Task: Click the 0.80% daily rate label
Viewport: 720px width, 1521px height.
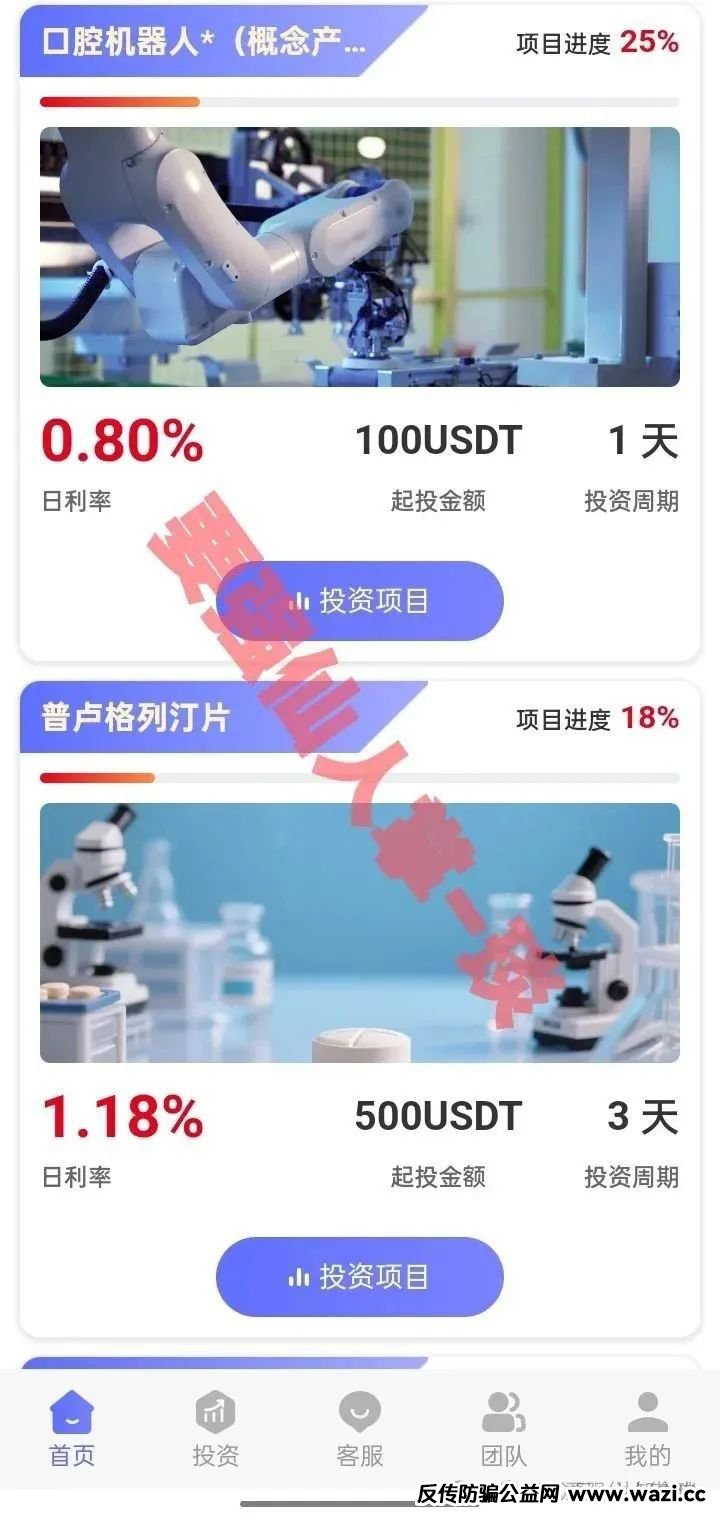Action: pyautogui.click(x=122, y=441)
